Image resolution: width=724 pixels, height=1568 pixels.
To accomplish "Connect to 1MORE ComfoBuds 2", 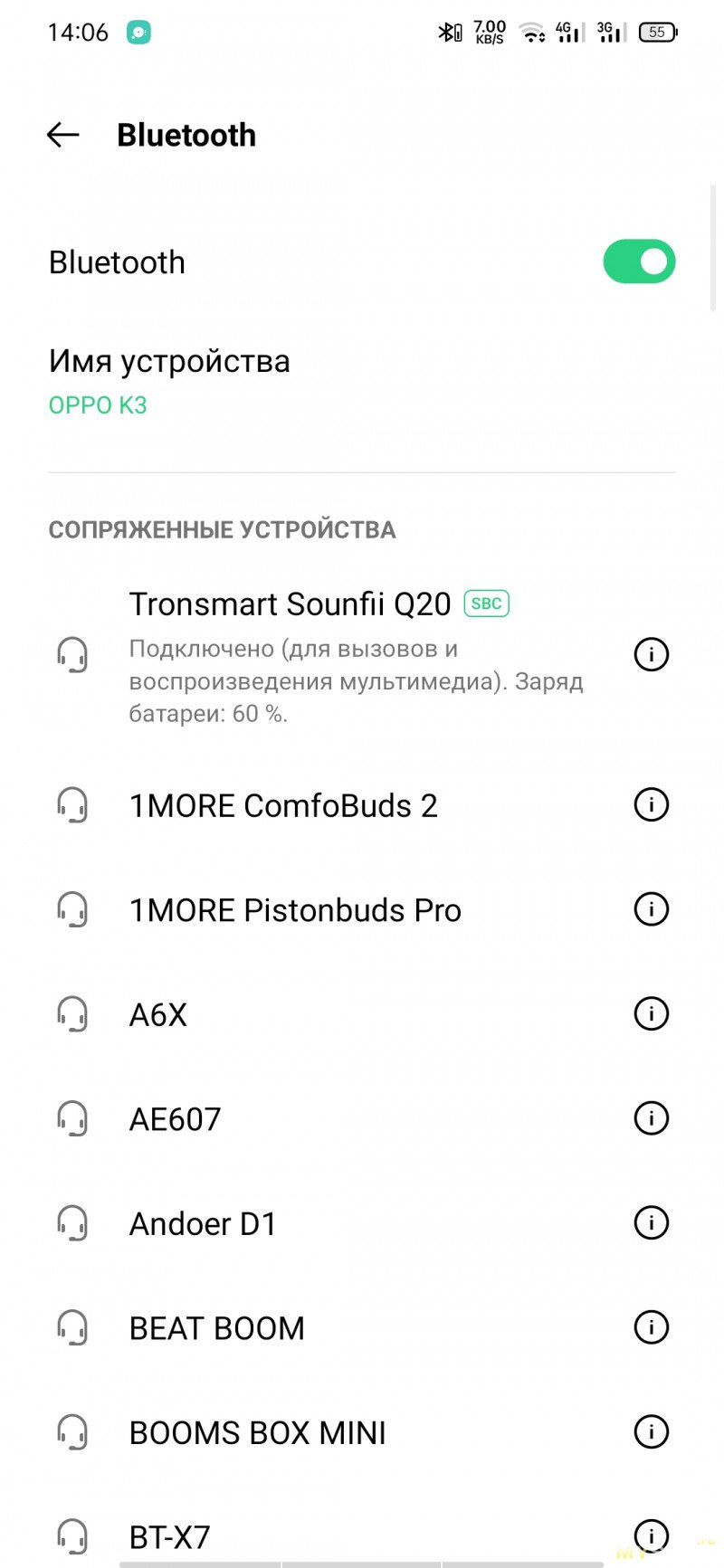I will [x=283, y=805].
